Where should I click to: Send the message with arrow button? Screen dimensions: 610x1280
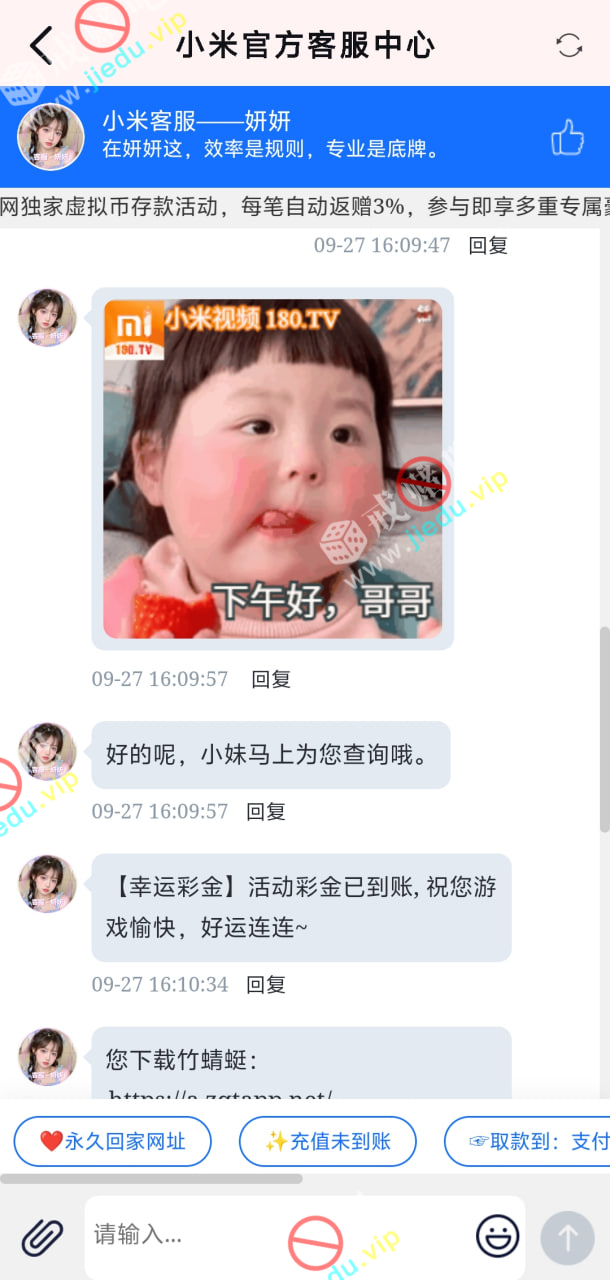pyautogui.click(x=567, y=1238)
